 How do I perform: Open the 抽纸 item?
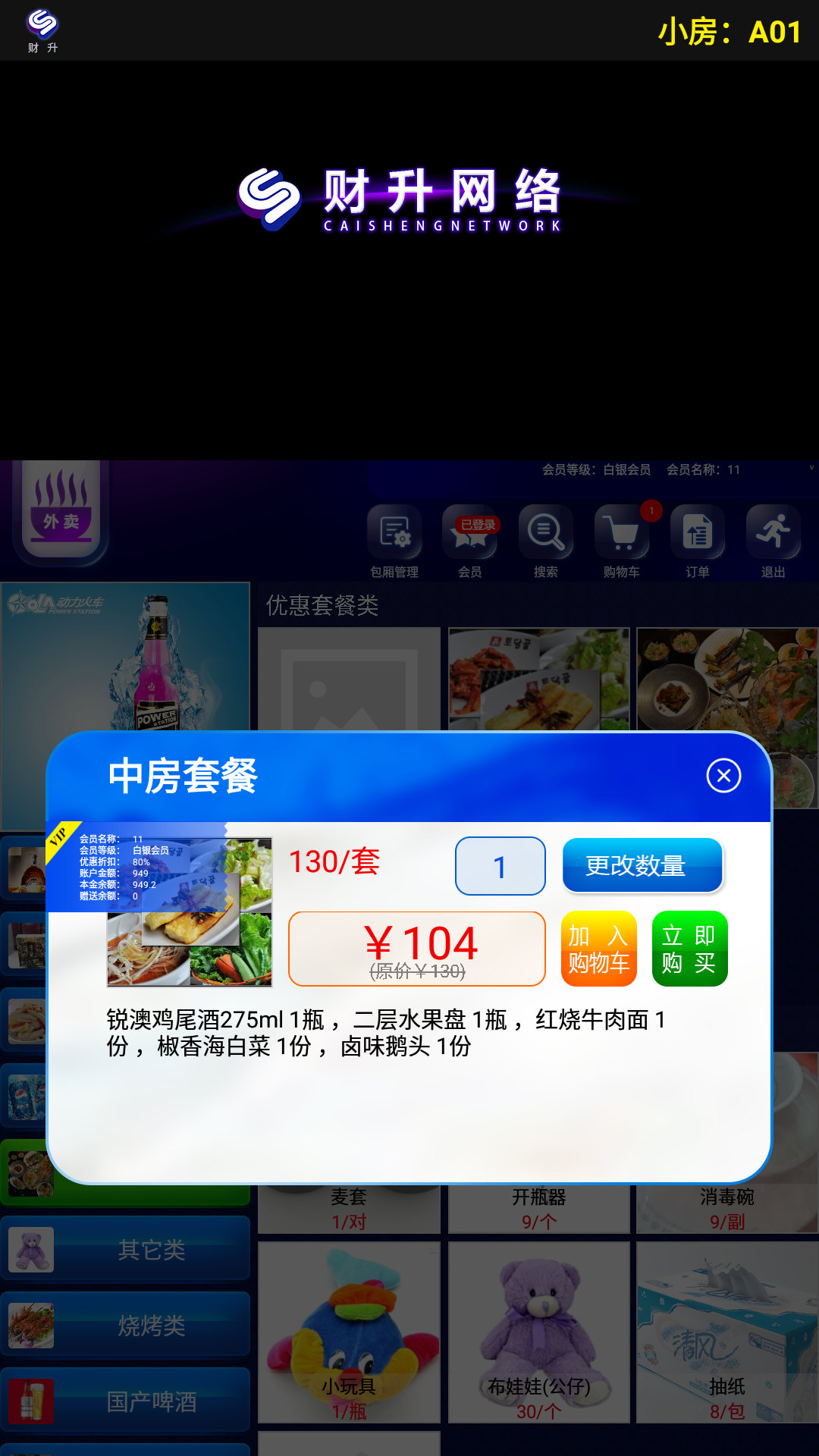pos(726,1332)
